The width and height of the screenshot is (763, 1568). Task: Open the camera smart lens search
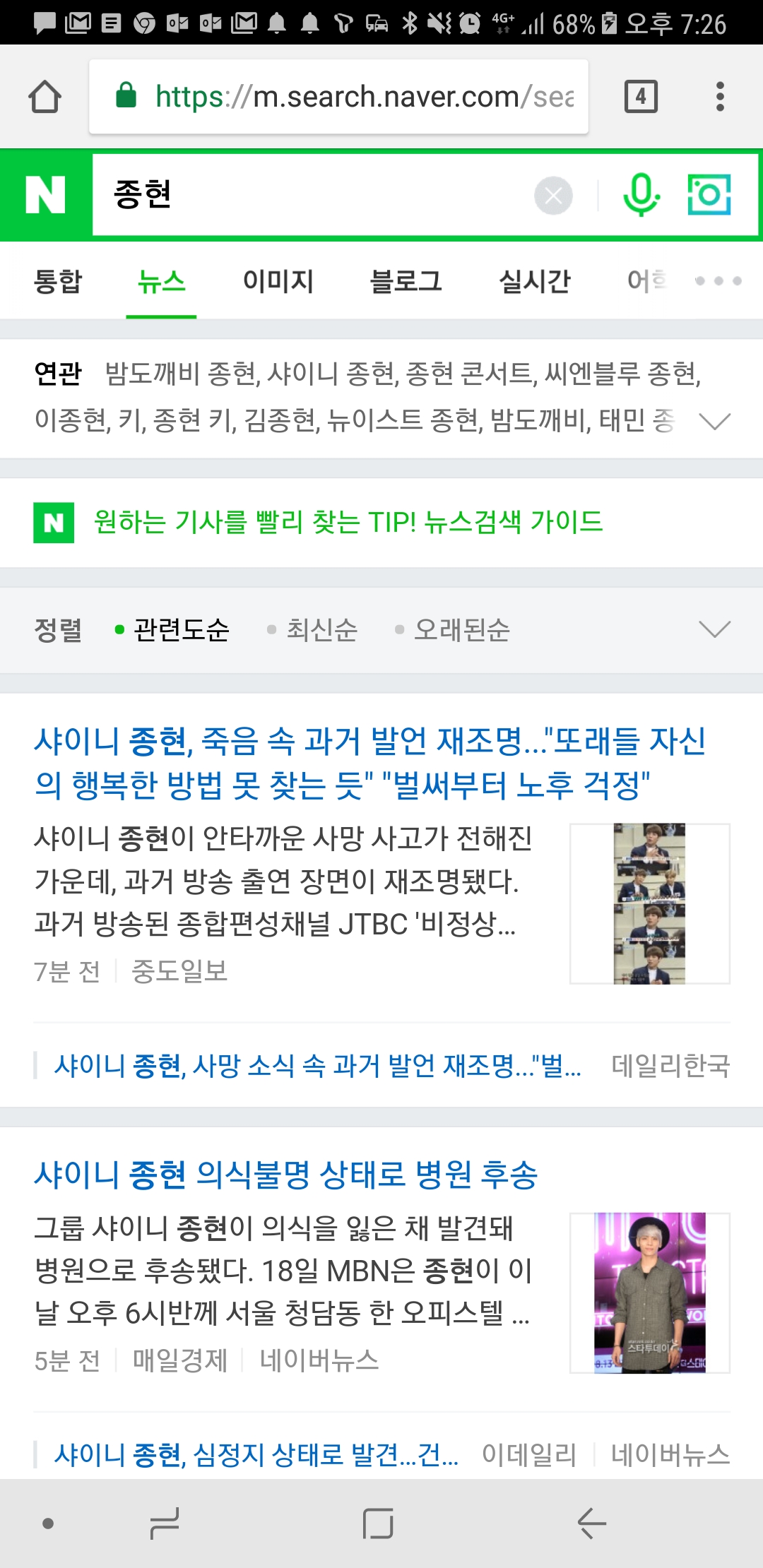(x=709, y=195)
